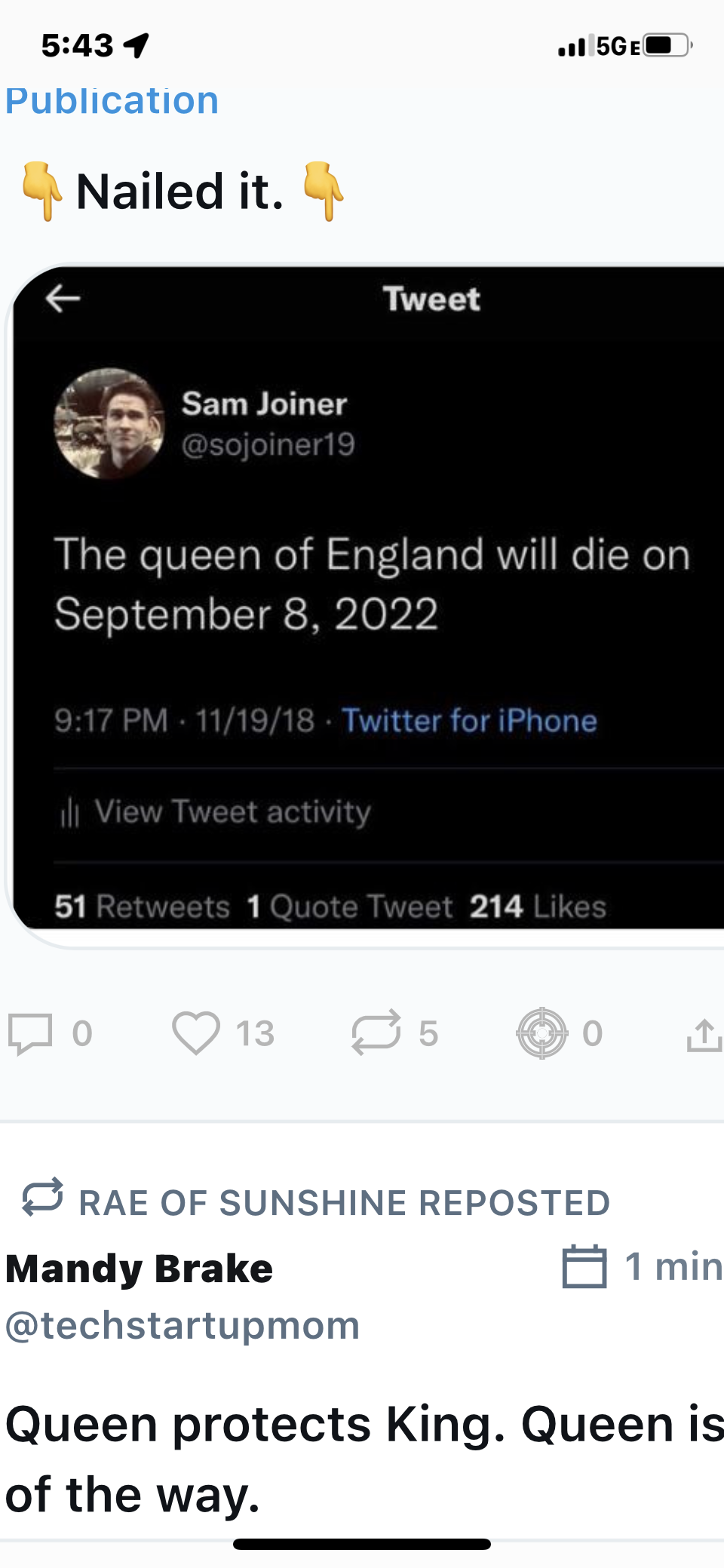The height and width of the screenshot is (1568, 724).
Task: Open the @techstartupmom handle
Action: [183, 1326]
